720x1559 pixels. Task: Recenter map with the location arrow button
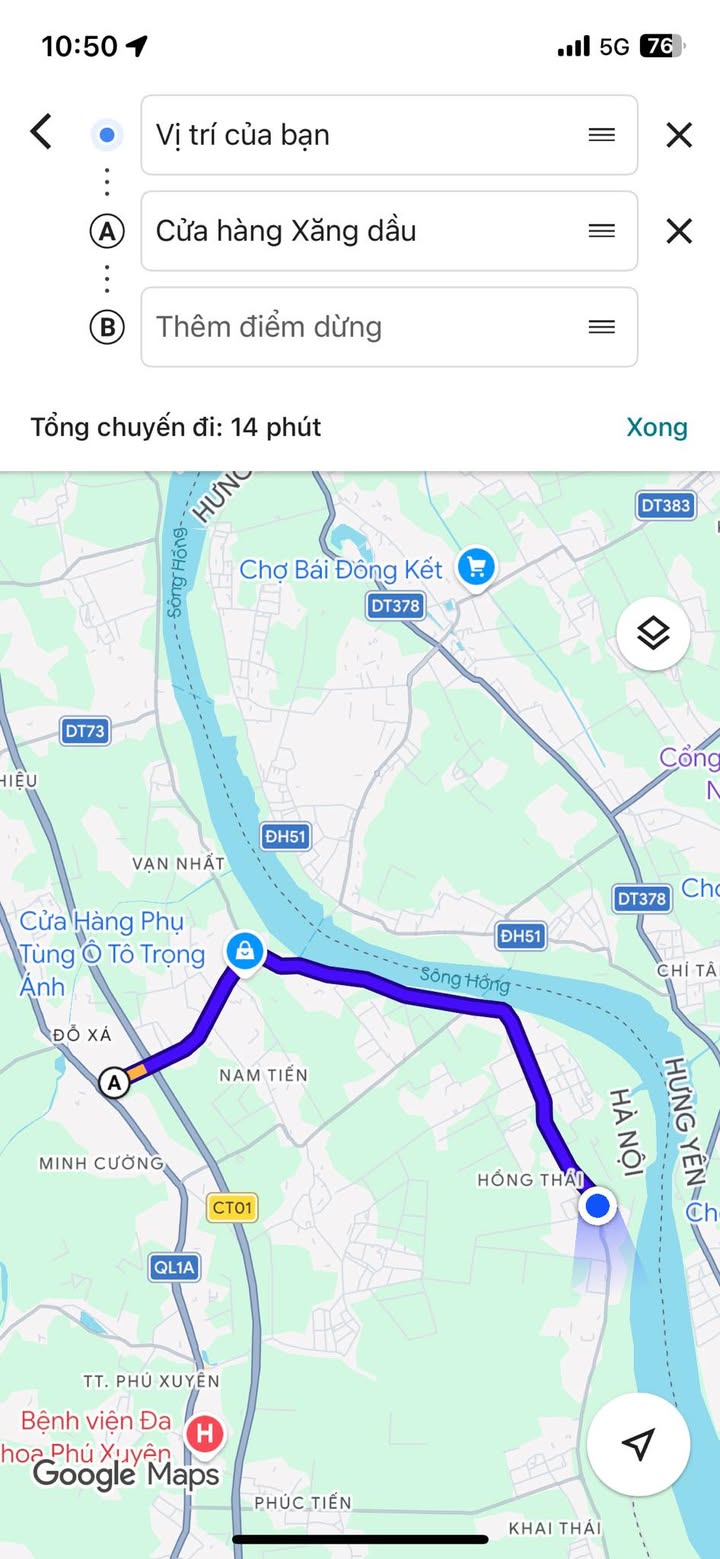pyautogui.click(x=638, y=1444)
